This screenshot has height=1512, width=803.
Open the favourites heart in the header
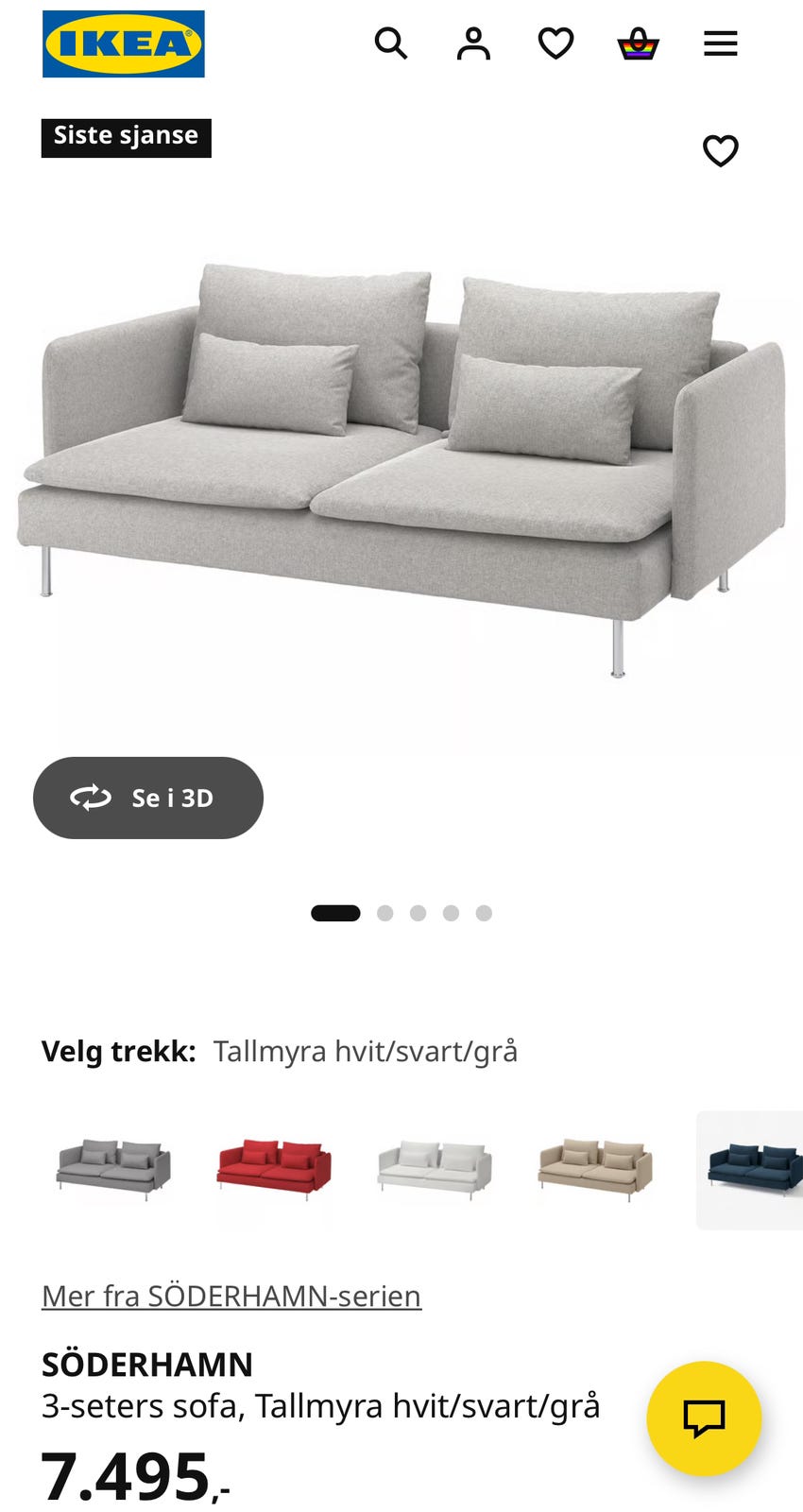point(555,43)
